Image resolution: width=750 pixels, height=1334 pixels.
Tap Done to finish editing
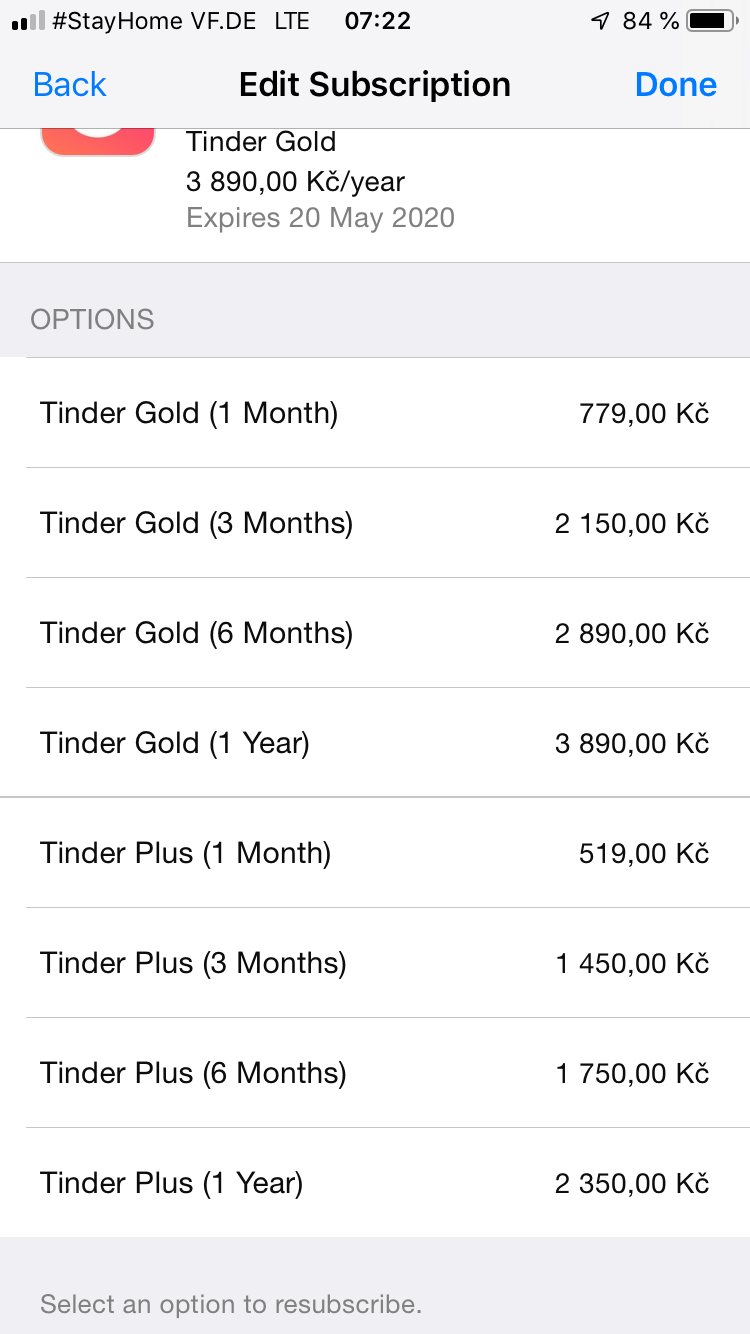coord(675,85)
